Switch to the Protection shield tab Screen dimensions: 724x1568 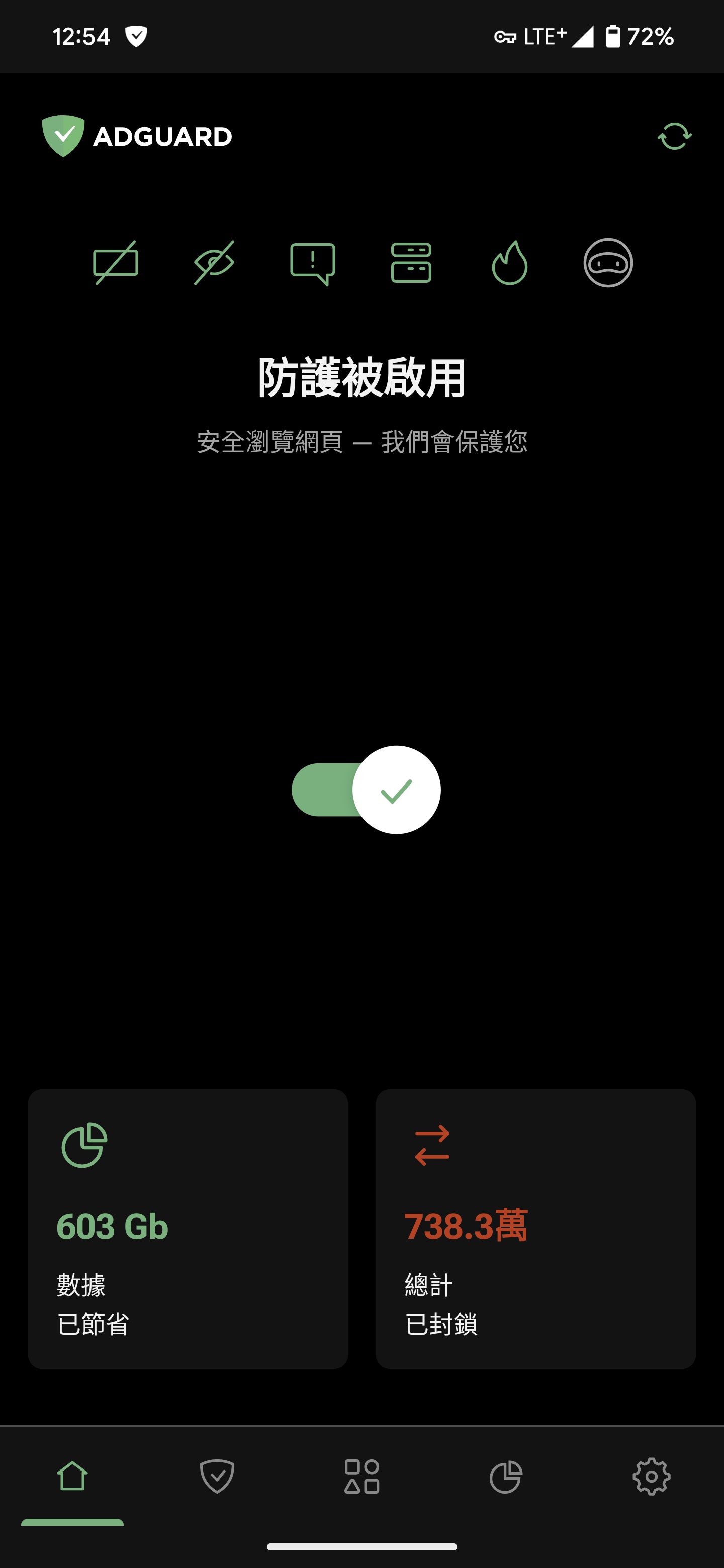click(217, 1477)
